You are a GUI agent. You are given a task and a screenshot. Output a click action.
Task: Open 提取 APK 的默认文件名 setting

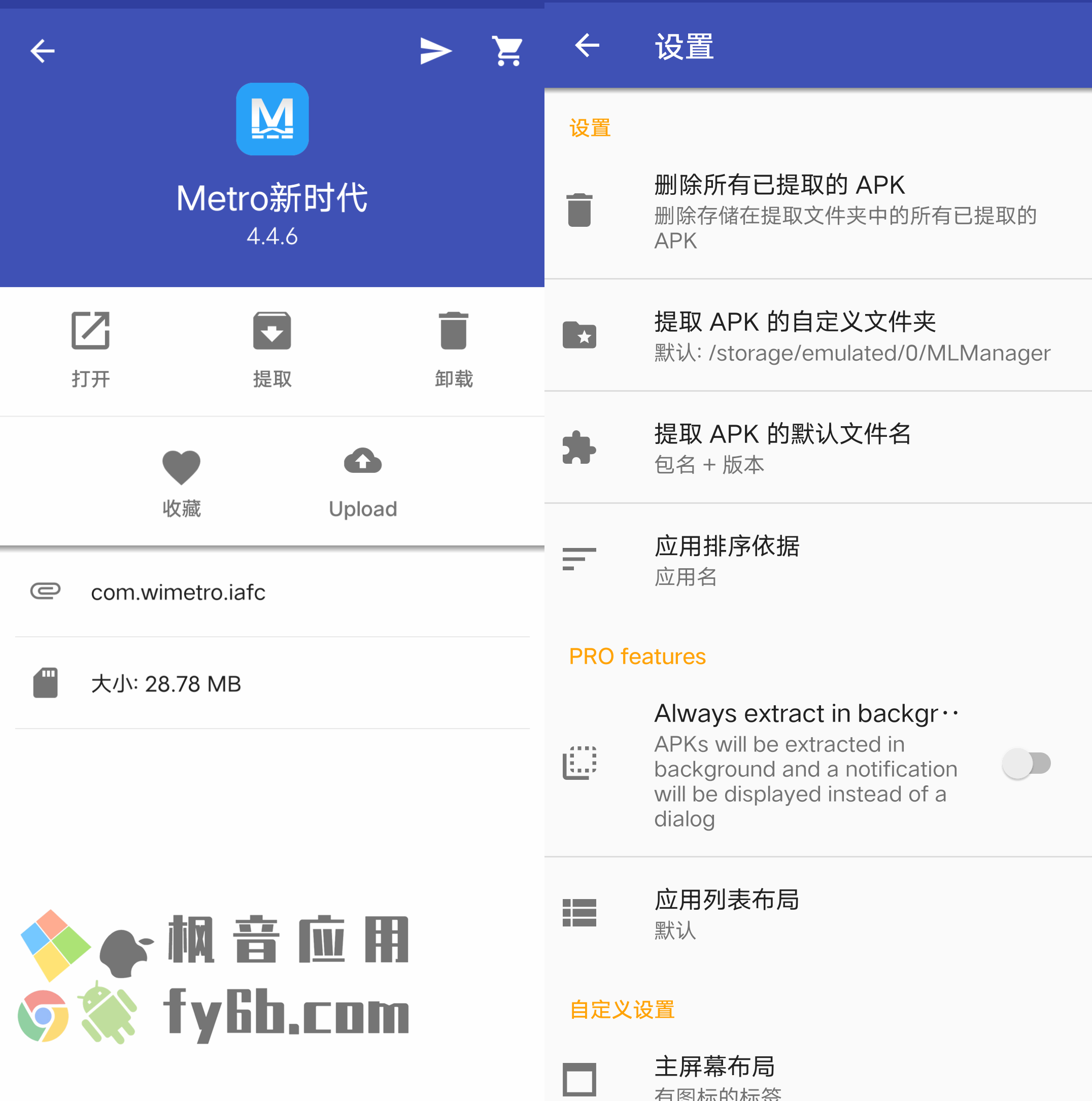click(x=818, y=448)
